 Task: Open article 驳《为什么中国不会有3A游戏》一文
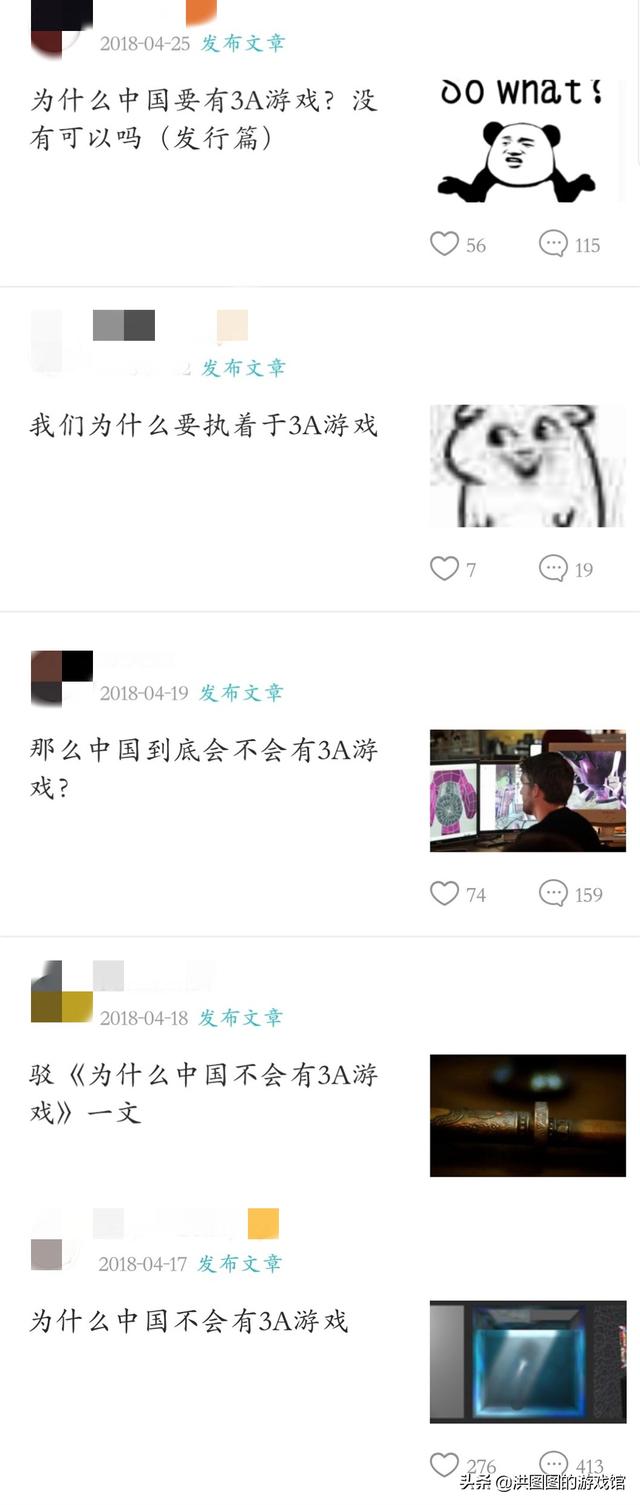point(204,1093)
